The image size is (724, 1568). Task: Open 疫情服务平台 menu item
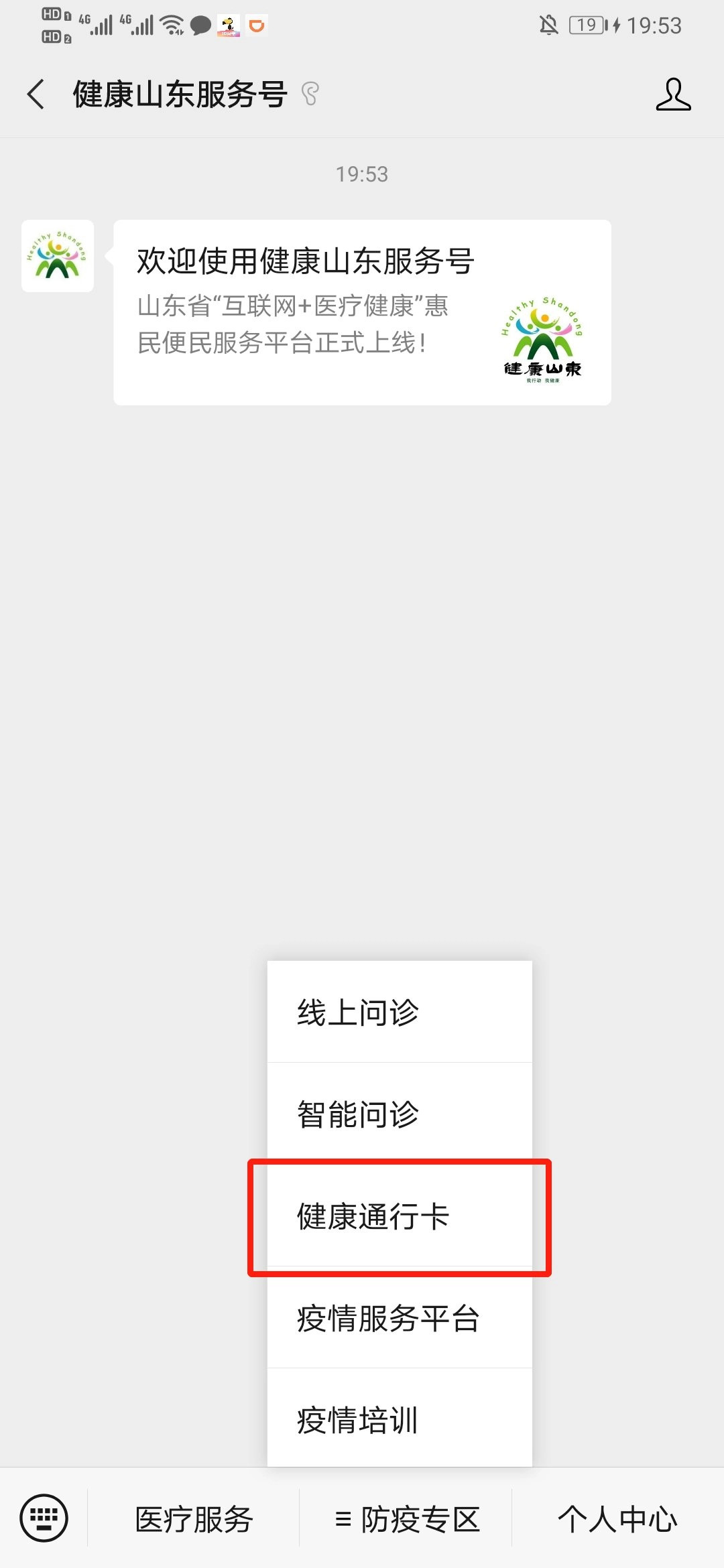coord(400,1318)
